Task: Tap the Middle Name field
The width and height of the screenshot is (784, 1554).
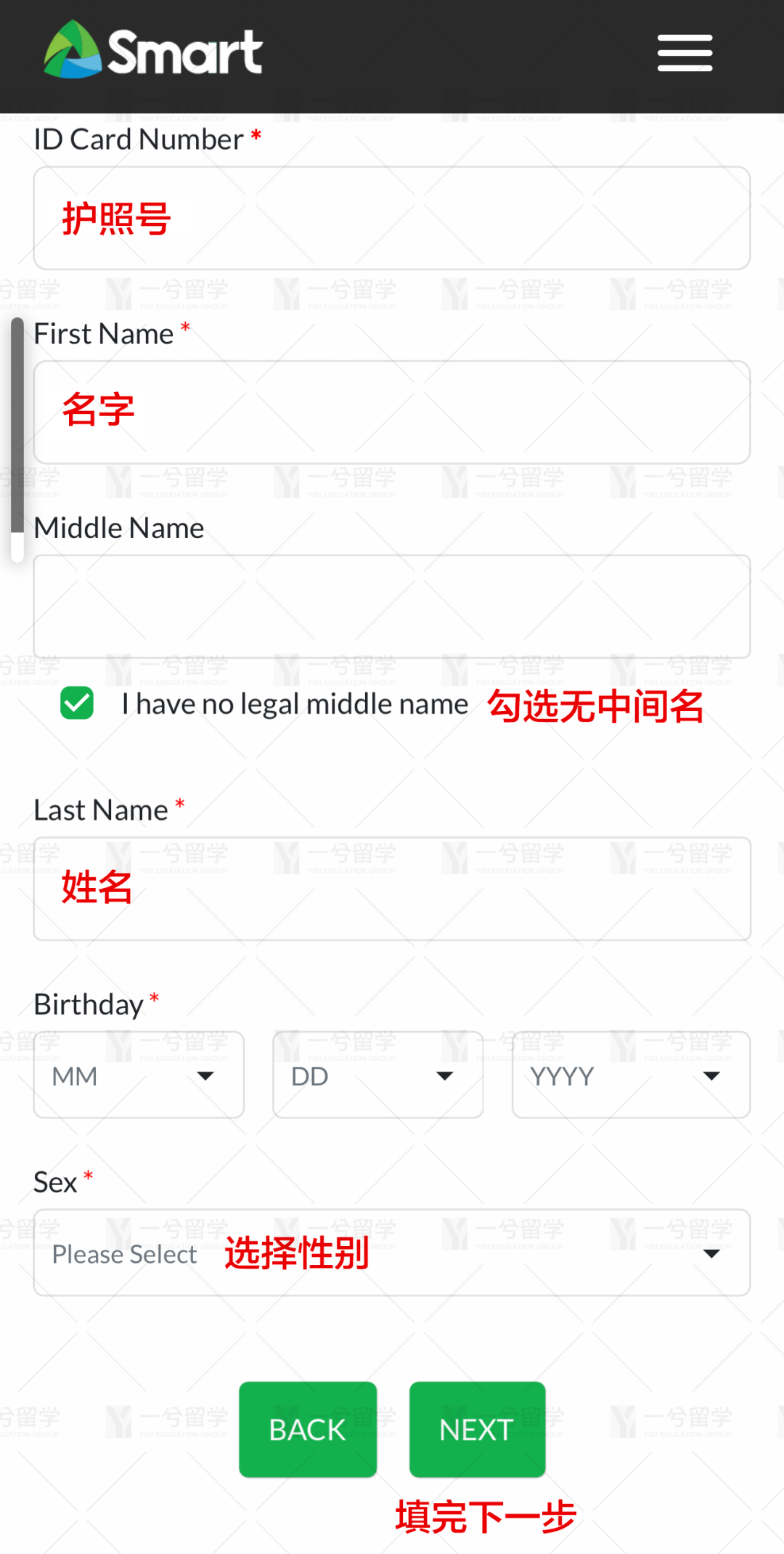Action: pos(392,606)
